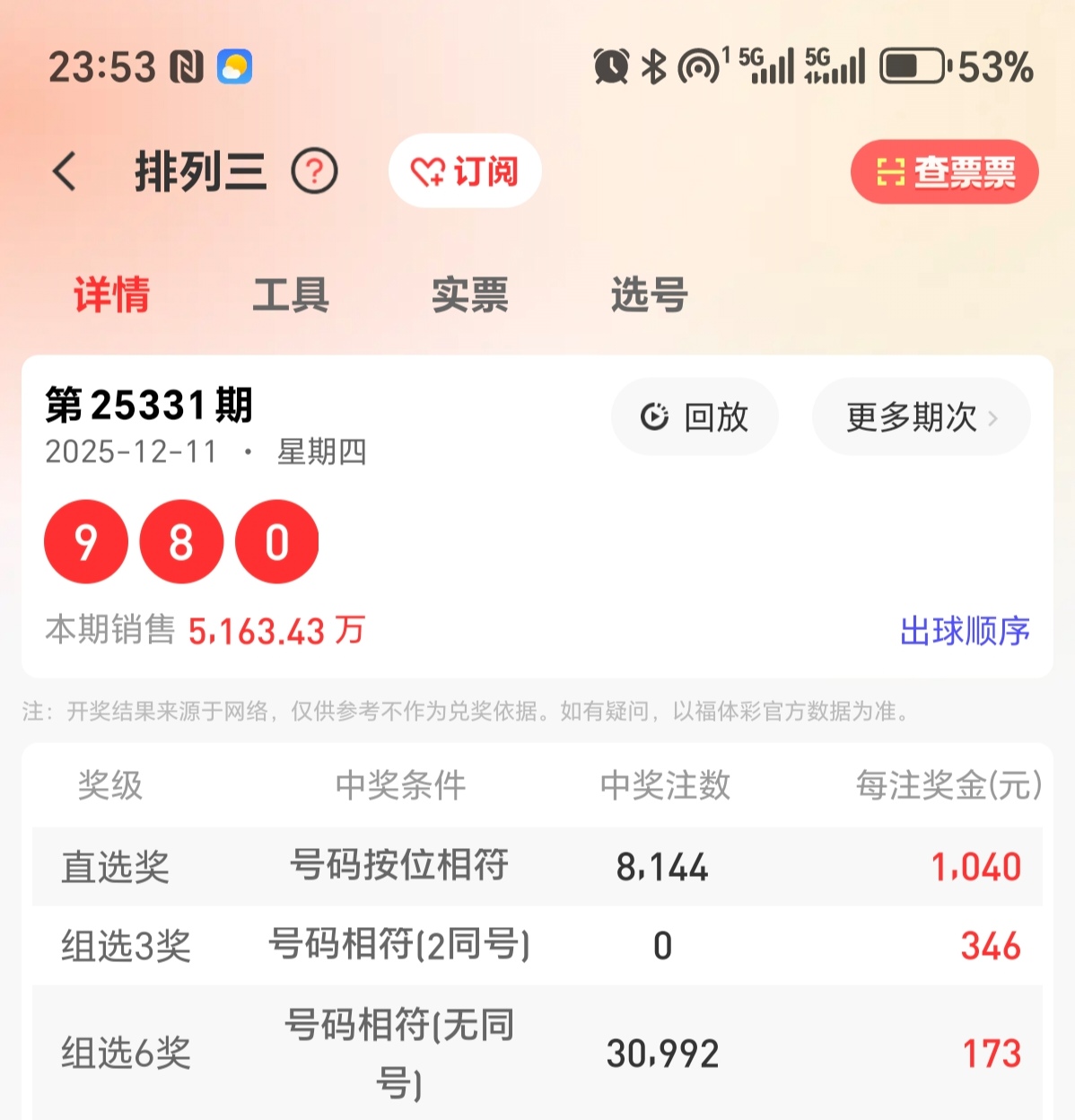The width and height of the screenshot is (1075, 1120).
Task: Open the 实票 tab
Action: [470, 294]
